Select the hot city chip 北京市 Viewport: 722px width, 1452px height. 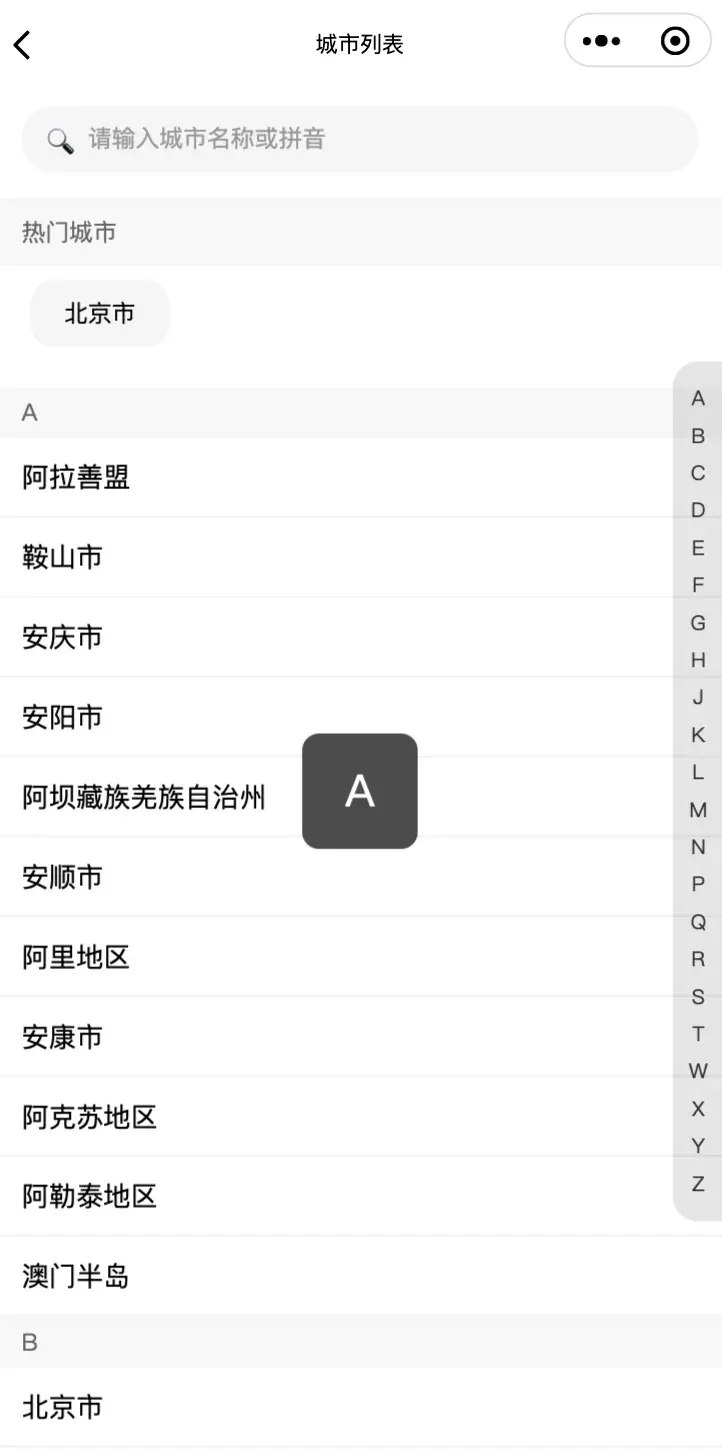coord(100,314)
